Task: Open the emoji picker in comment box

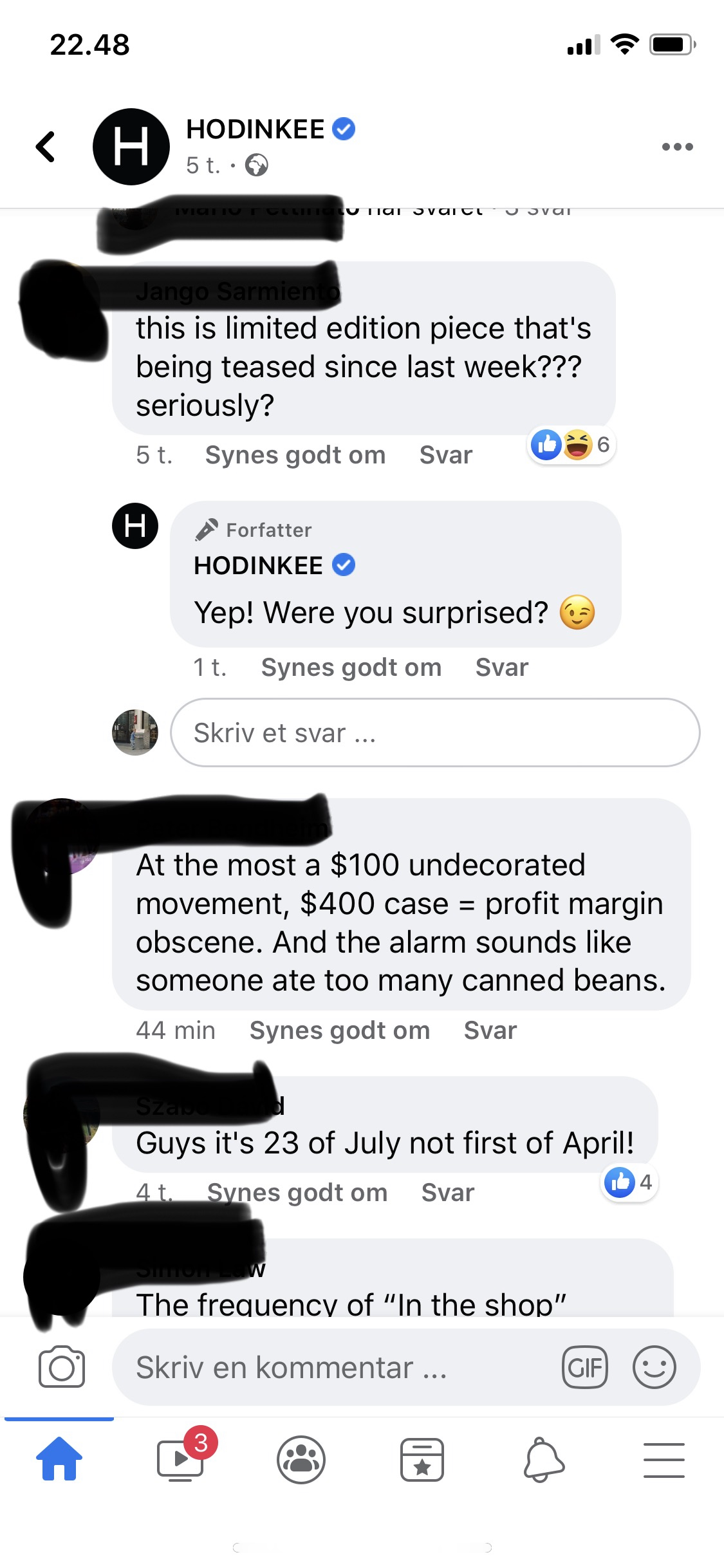Action: [654, 1367]
